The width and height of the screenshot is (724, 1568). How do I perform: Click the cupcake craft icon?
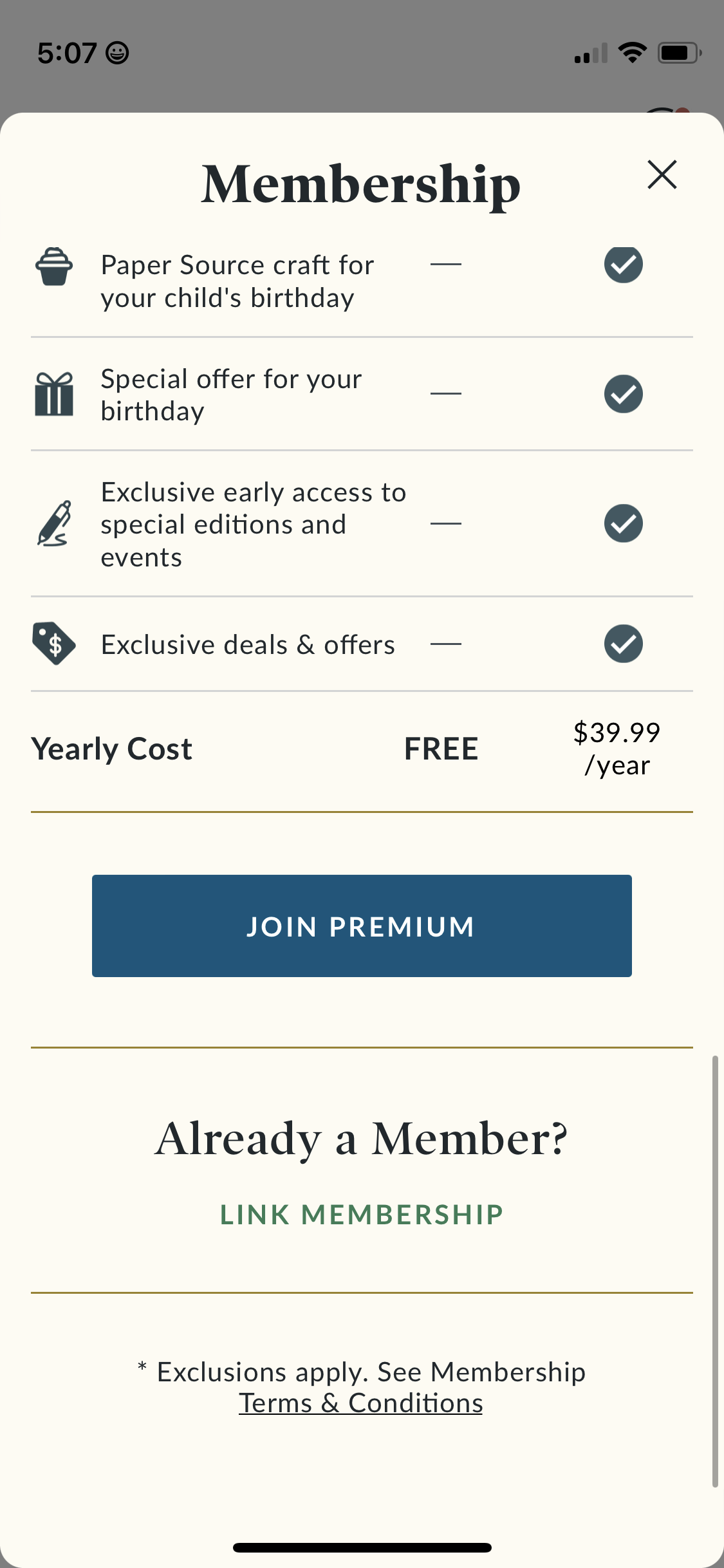click(x=55, y=265)
